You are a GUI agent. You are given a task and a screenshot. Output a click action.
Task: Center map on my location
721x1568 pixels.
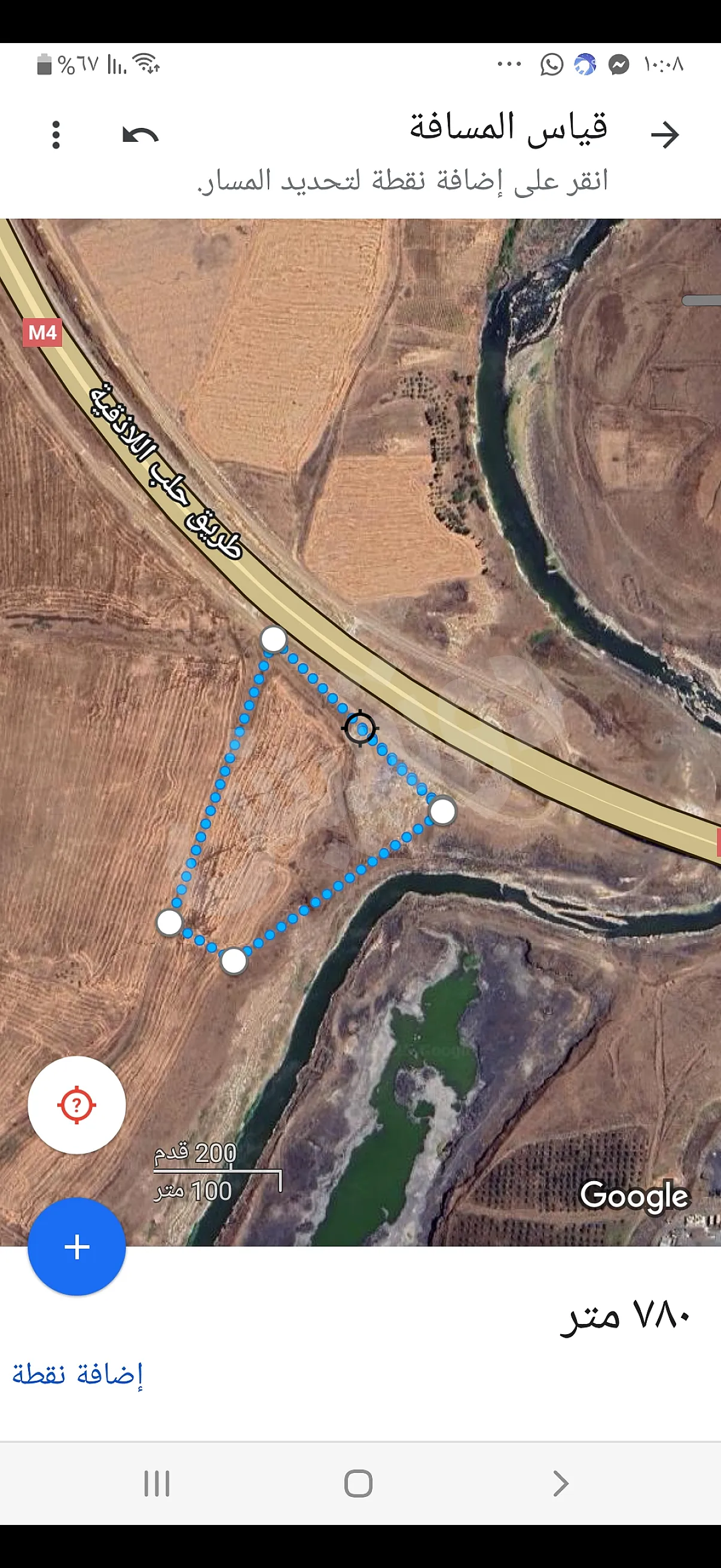point(77,1104)
